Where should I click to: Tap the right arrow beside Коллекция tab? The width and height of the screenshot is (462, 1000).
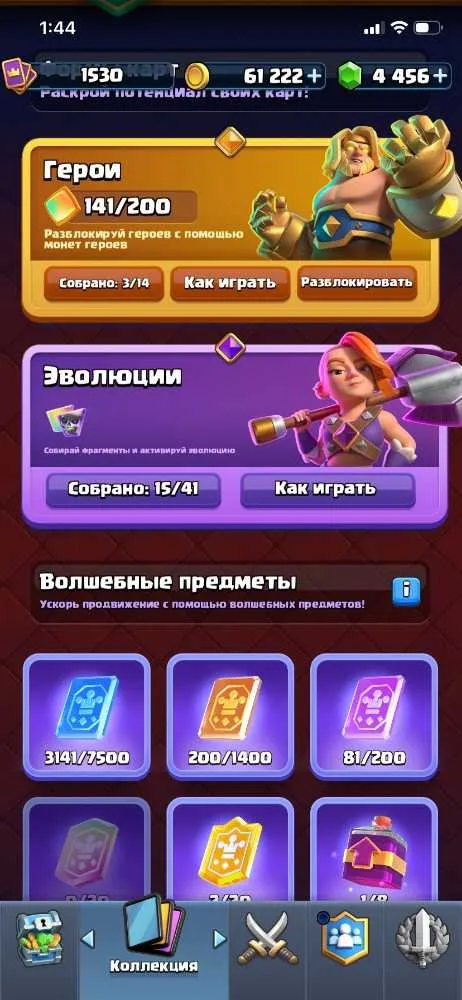click(220, 938)
